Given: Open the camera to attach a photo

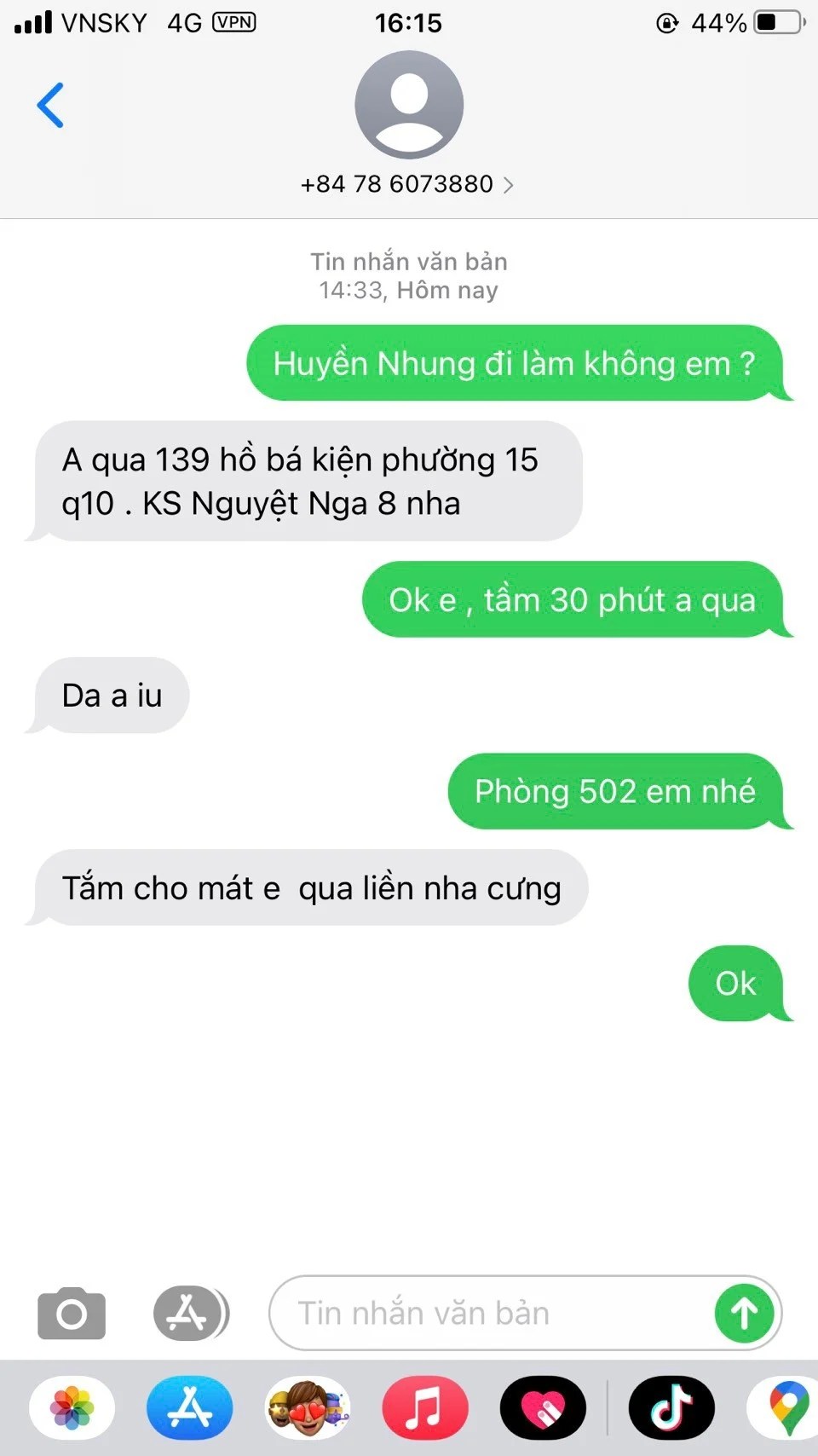Looking at the screenshot, I should (72, 1314).
